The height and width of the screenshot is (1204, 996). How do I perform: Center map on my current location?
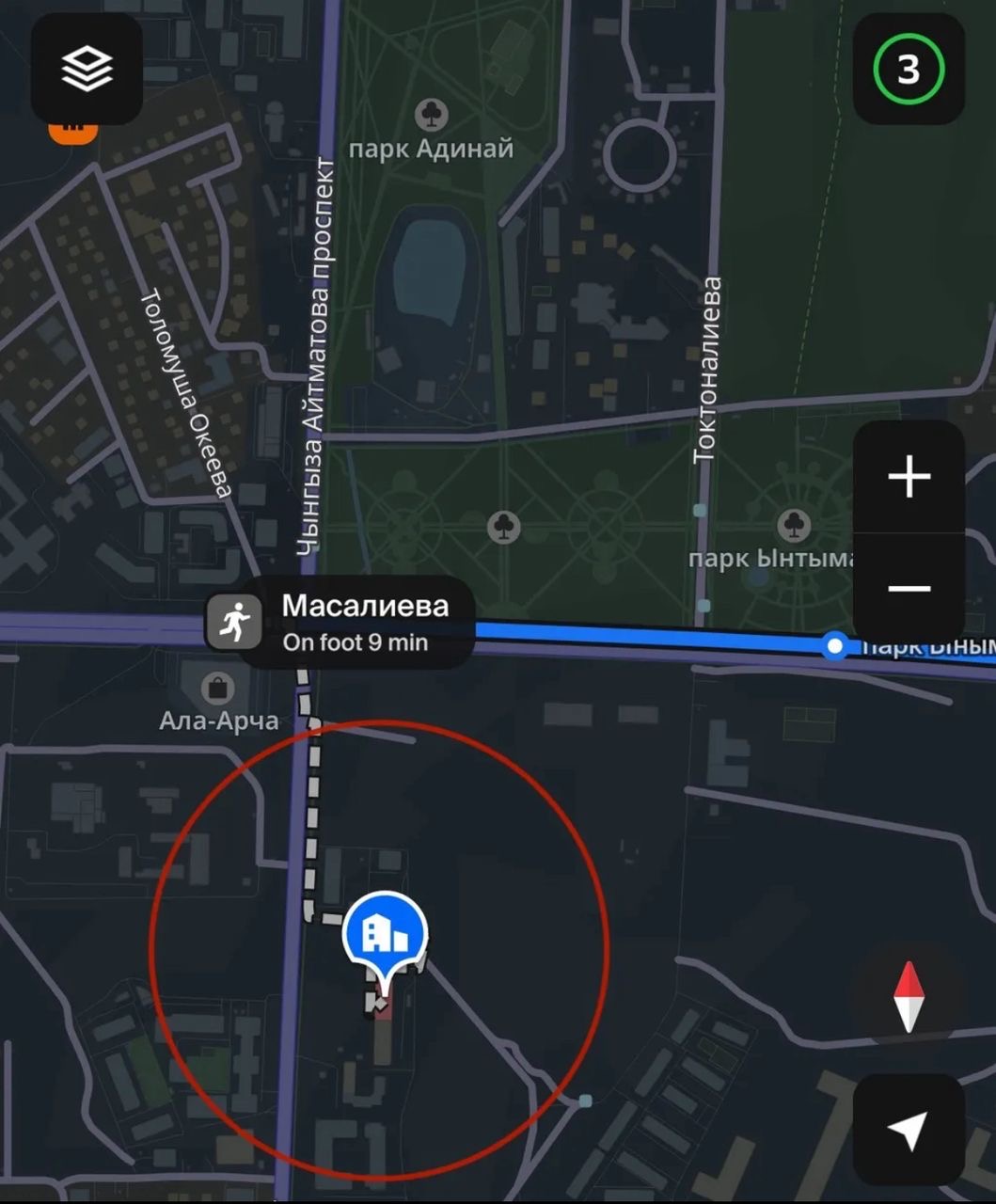click(908, 1130)
